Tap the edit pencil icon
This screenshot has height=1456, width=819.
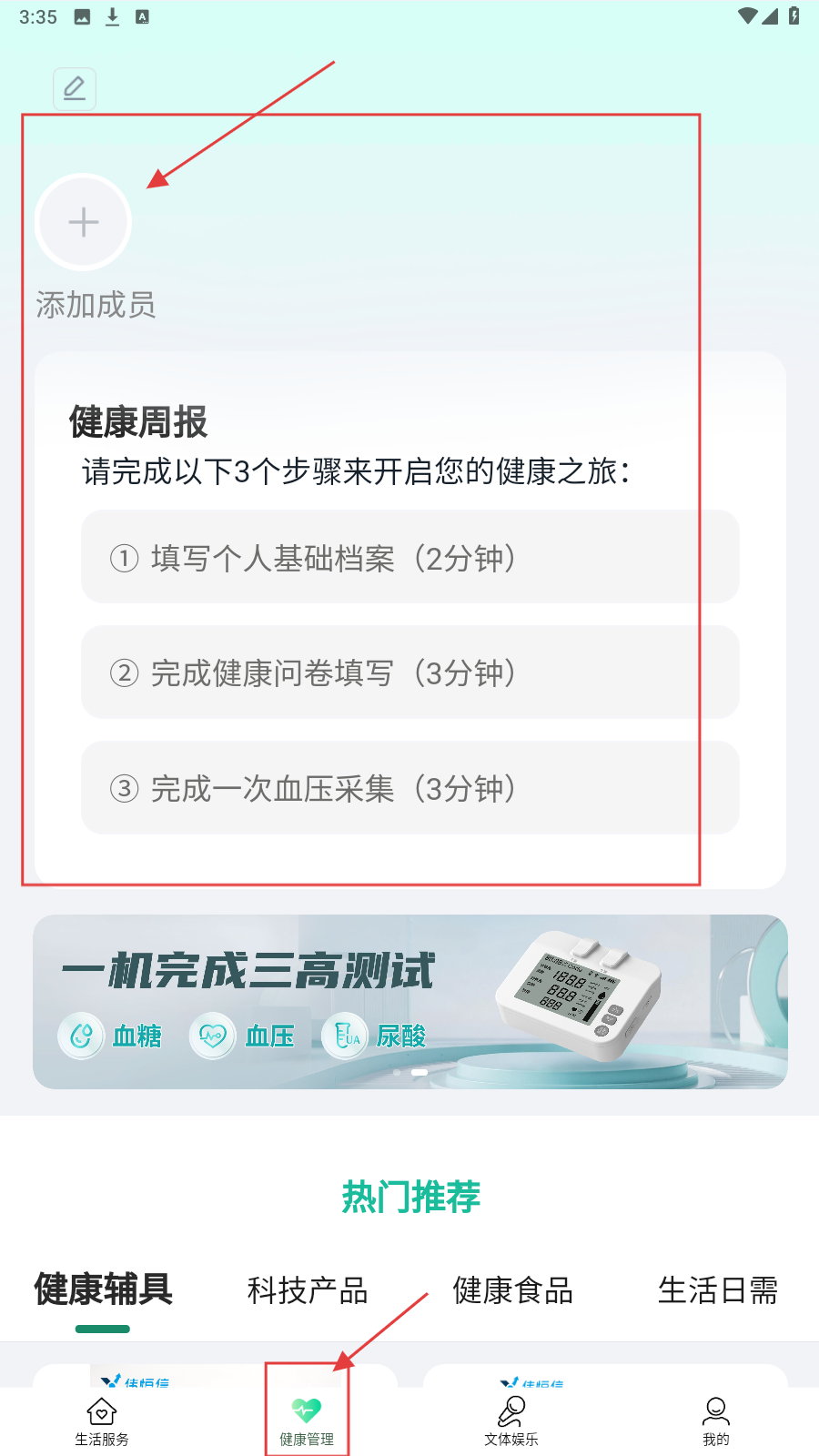point(75,89)
